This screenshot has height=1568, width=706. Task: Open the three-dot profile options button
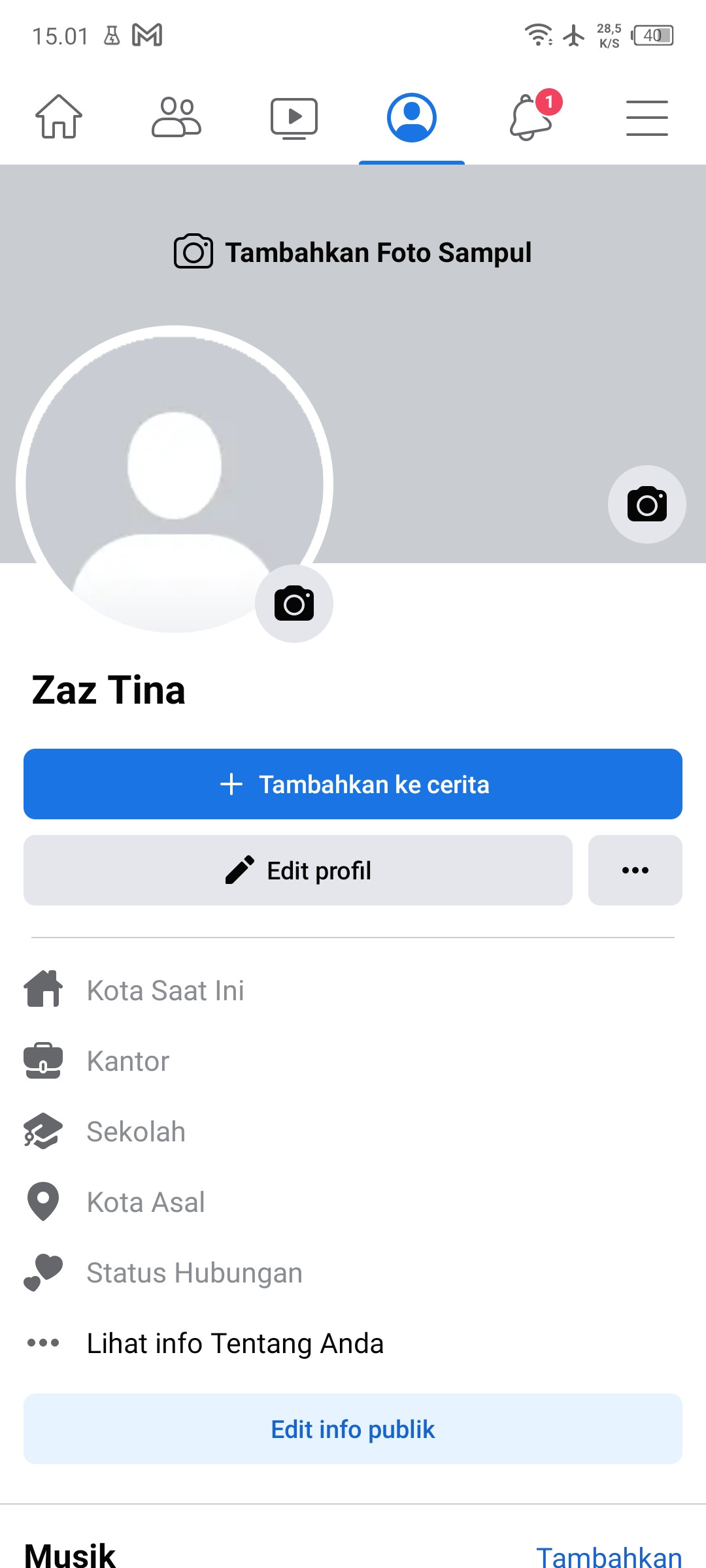tap(635, 870)
